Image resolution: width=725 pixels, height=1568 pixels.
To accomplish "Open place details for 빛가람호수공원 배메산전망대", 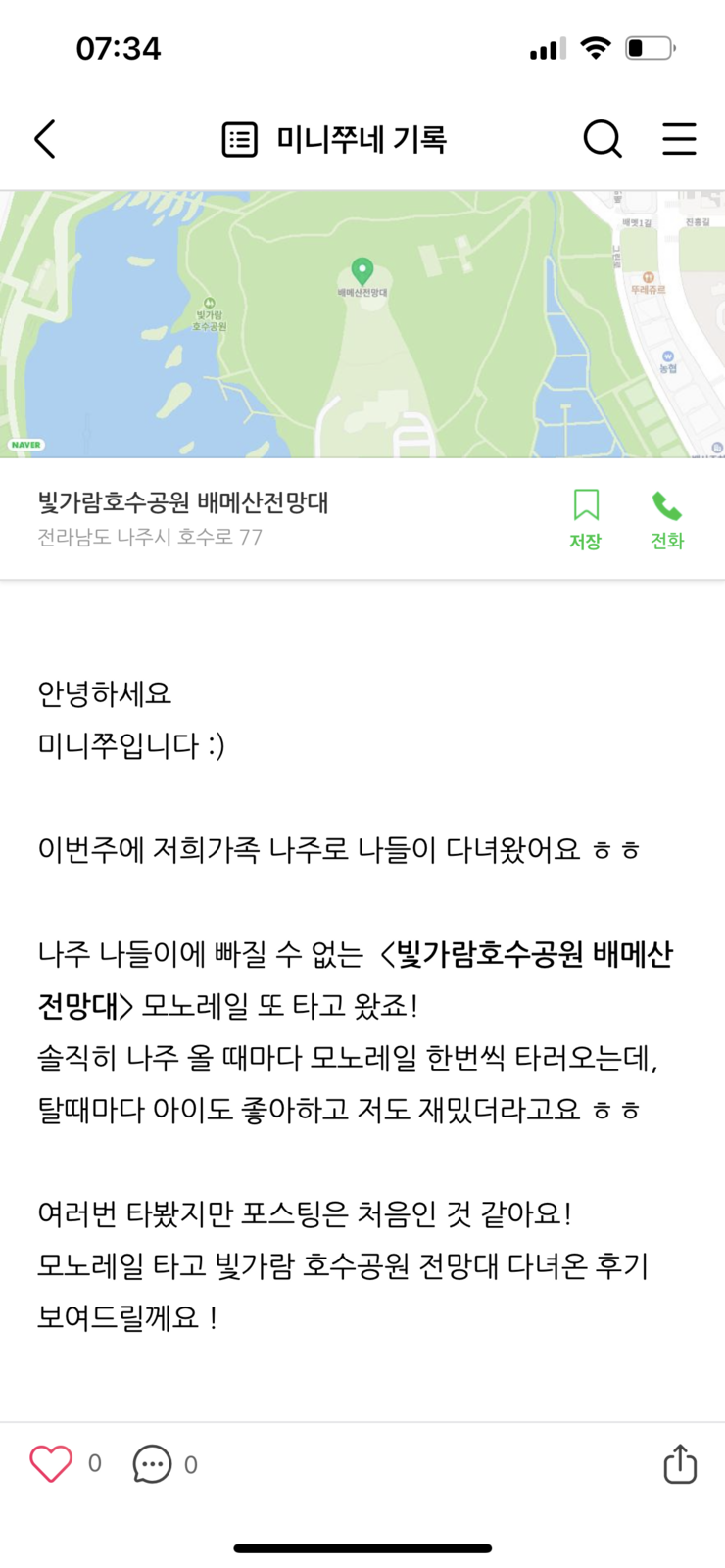I will pyautogui.click(x=183, y=518).
